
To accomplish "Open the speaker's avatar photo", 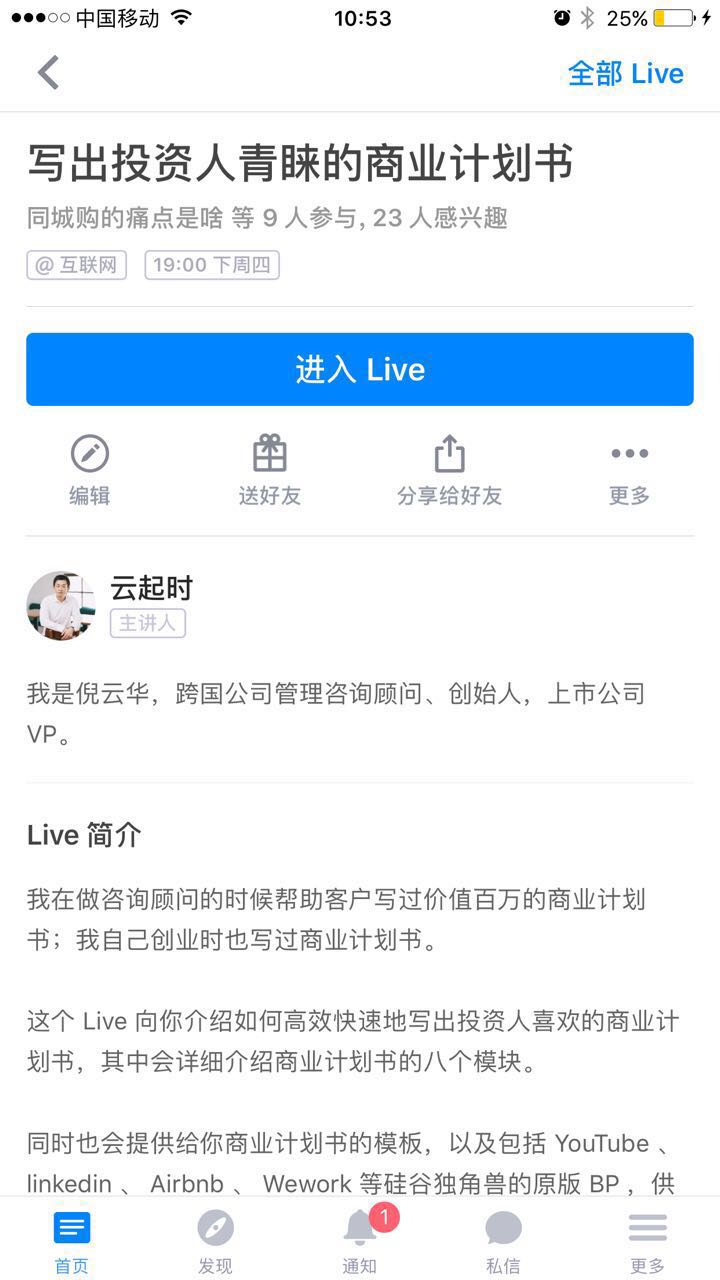I will coord(60,605).
